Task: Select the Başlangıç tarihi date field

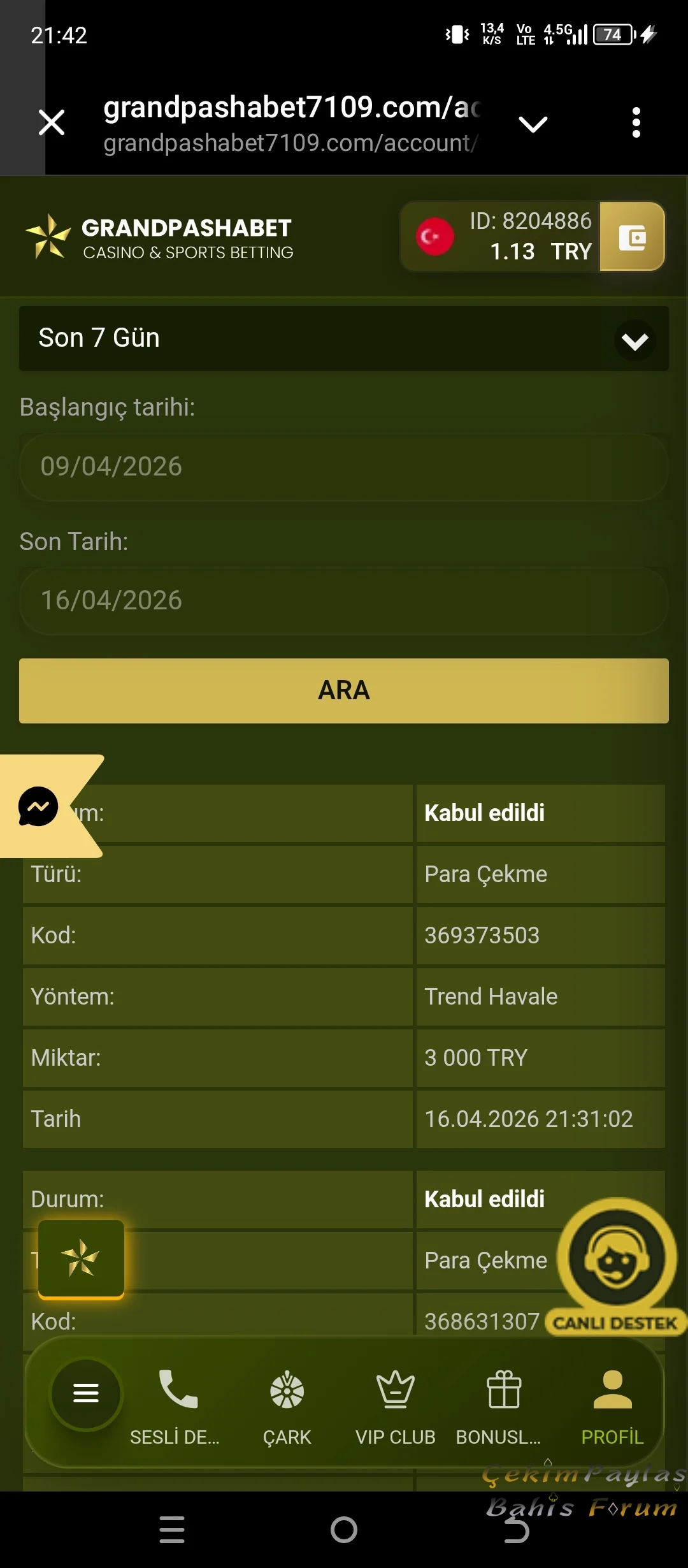Action: tap(344, 467)
